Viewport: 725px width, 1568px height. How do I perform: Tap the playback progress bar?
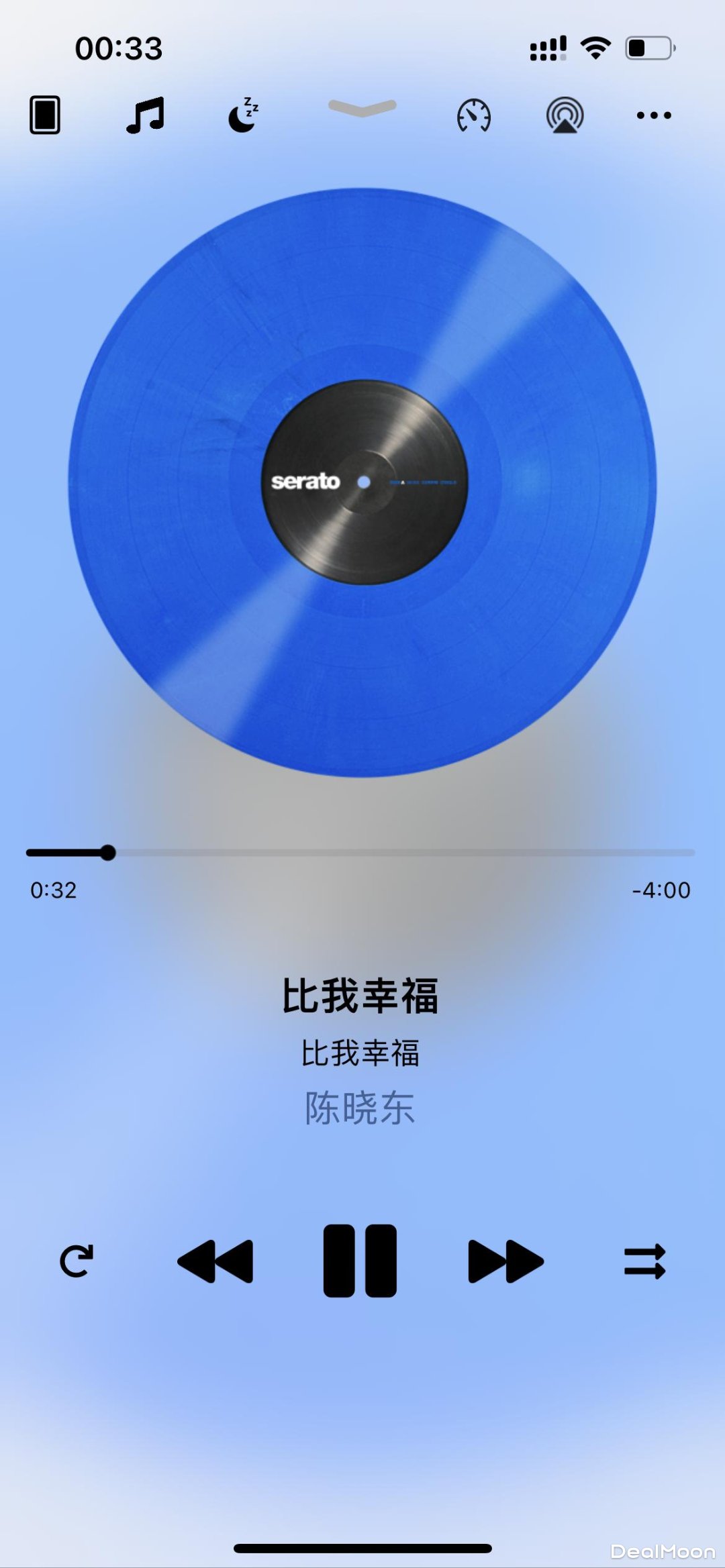click(360, 853)
